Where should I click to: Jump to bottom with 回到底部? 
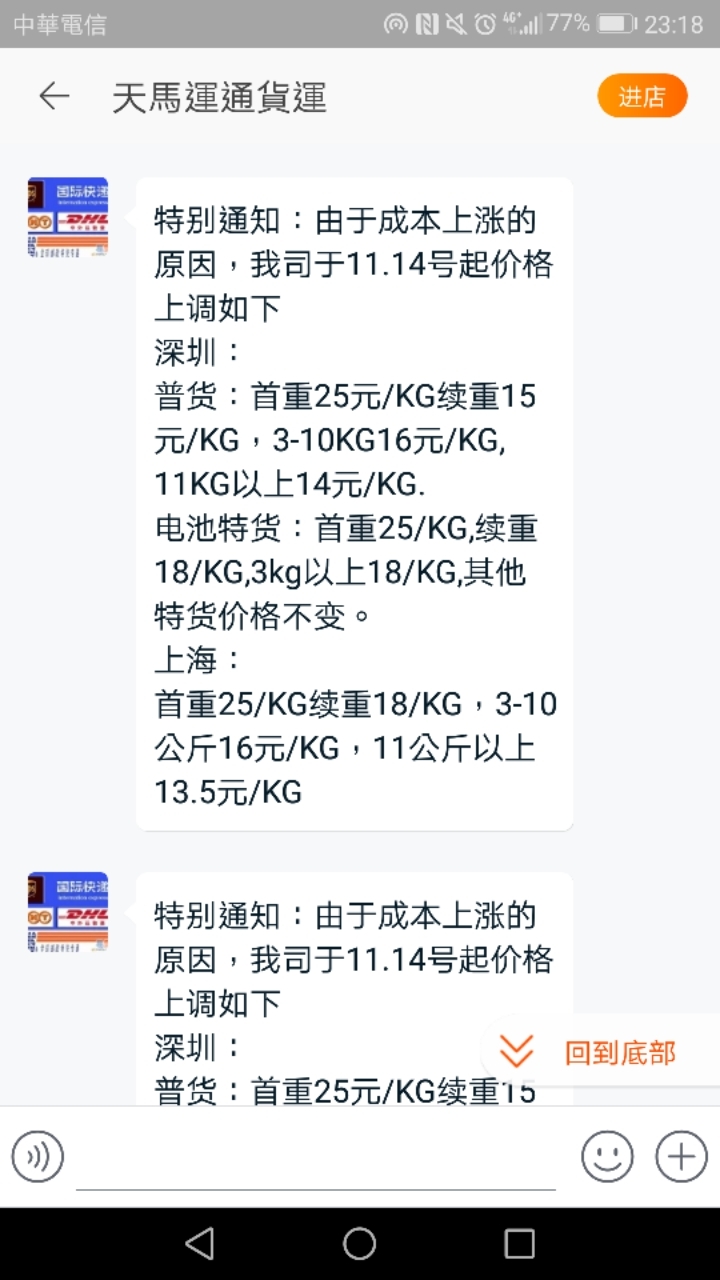click(x=600, y=1052)
